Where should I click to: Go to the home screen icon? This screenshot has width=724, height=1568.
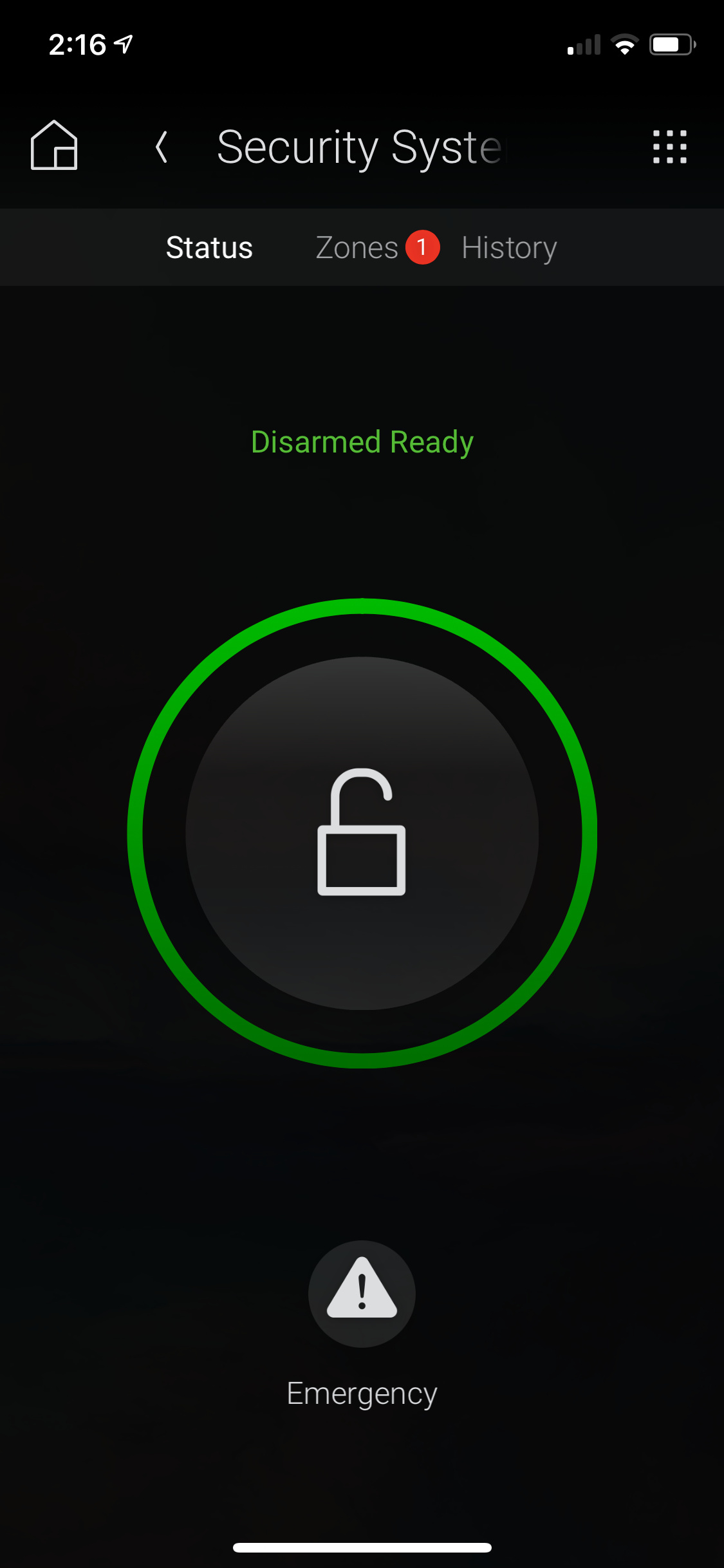point(54,145)
